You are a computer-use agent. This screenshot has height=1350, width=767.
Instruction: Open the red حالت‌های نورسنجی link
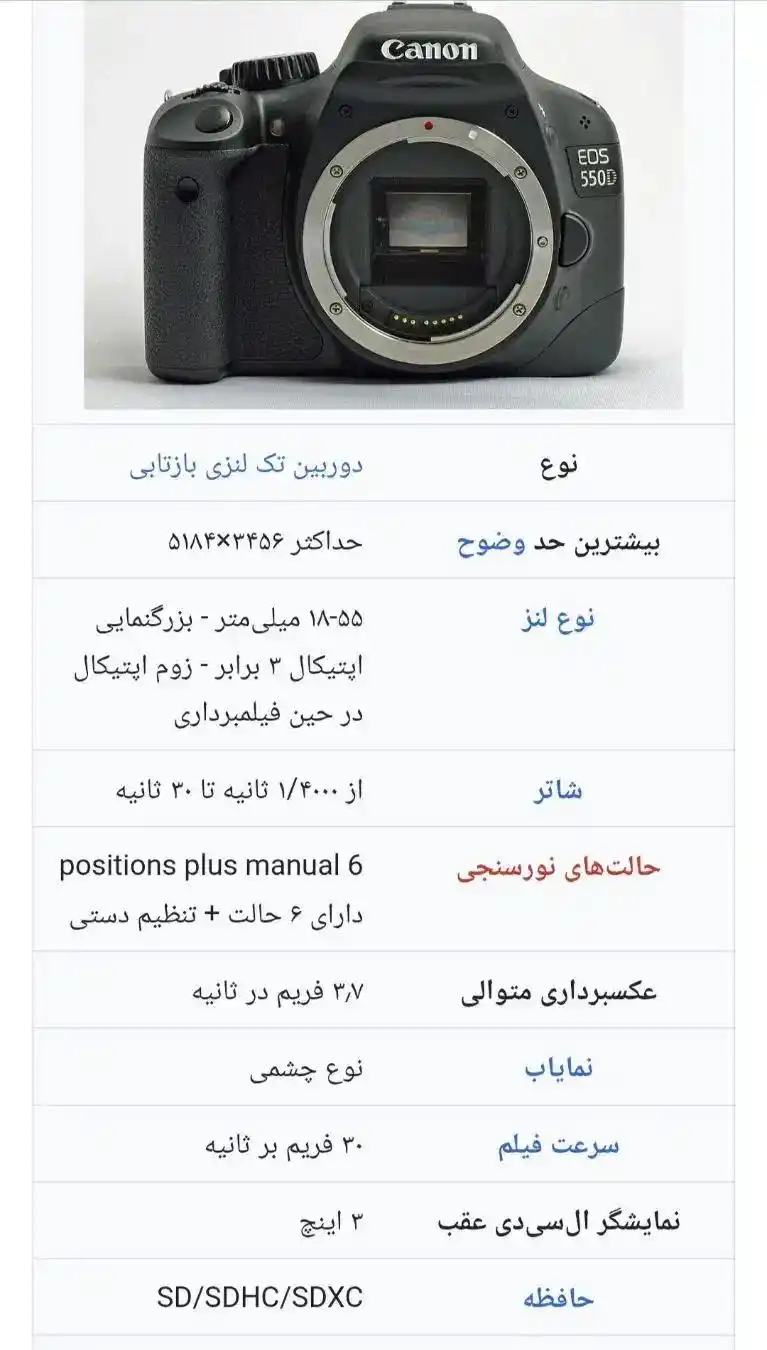click(x=559, y=867)
